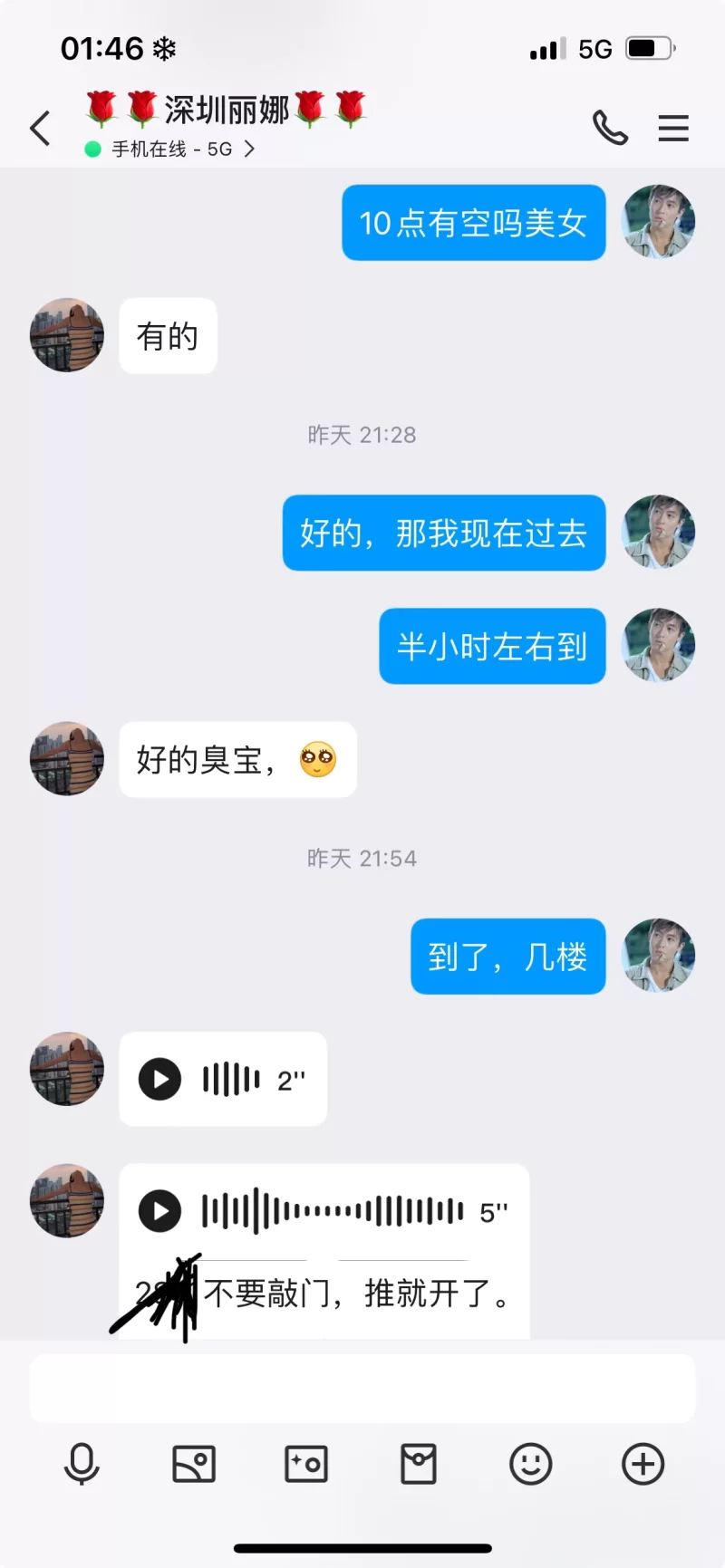Open the emoji panel

(x=531, y=1464)
